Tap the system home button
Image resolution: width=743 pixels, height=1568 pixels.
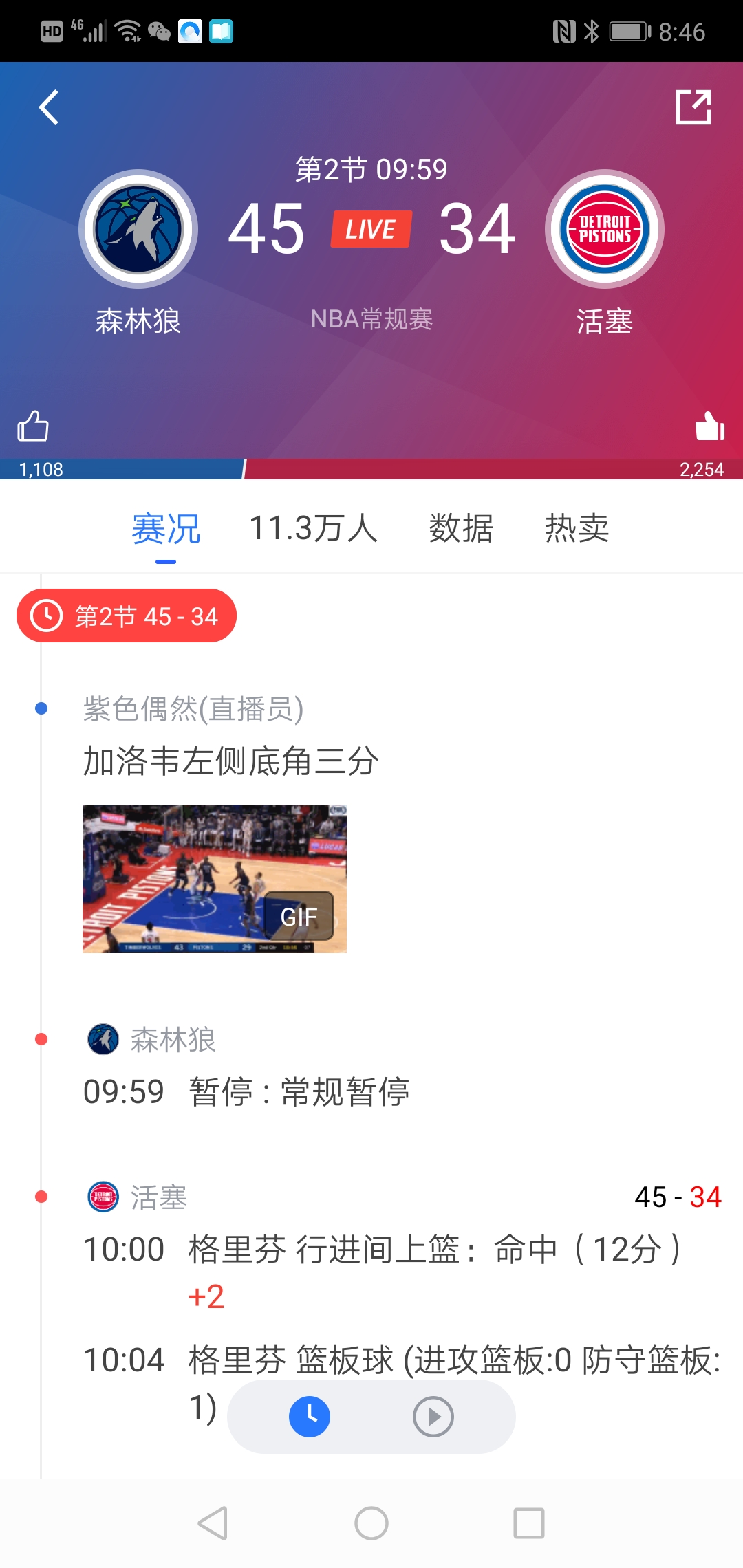[x=371, y=1523]
